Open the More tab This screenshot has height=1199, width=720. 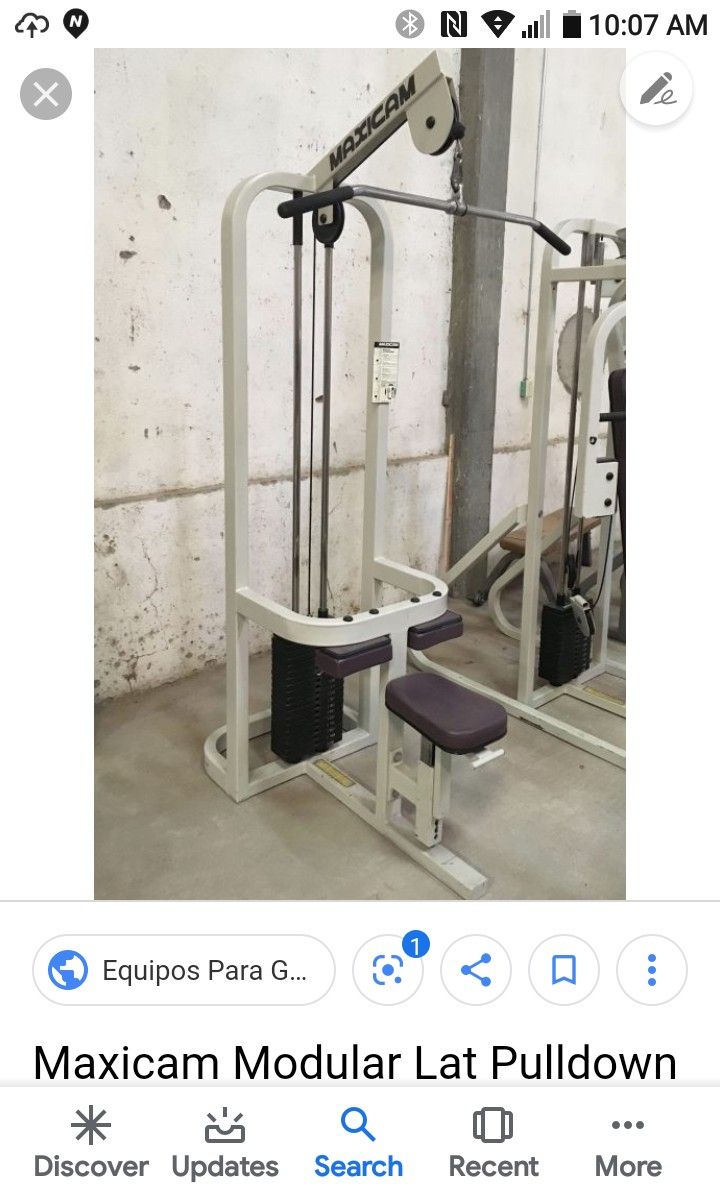628,1143
